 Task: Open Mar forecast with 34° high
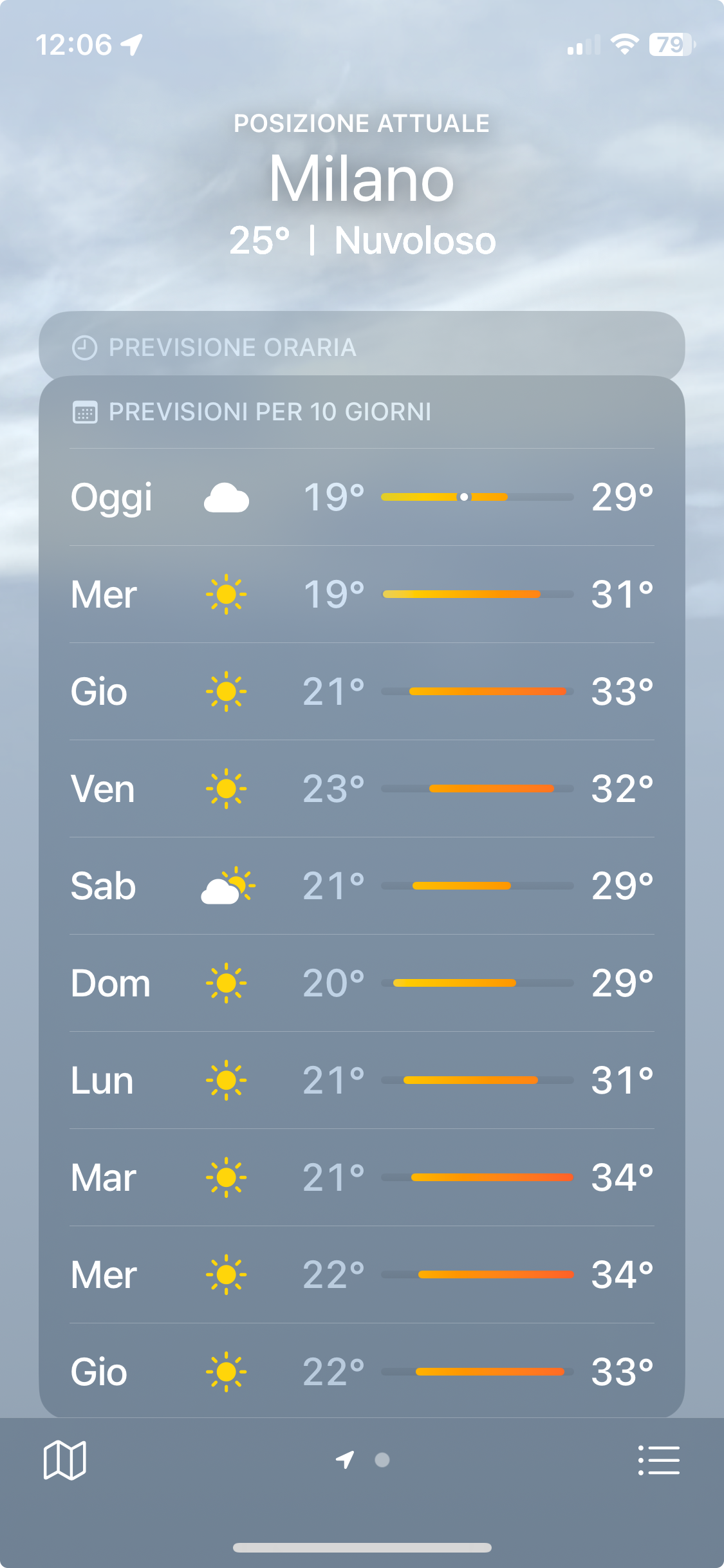coord(362,1177)
